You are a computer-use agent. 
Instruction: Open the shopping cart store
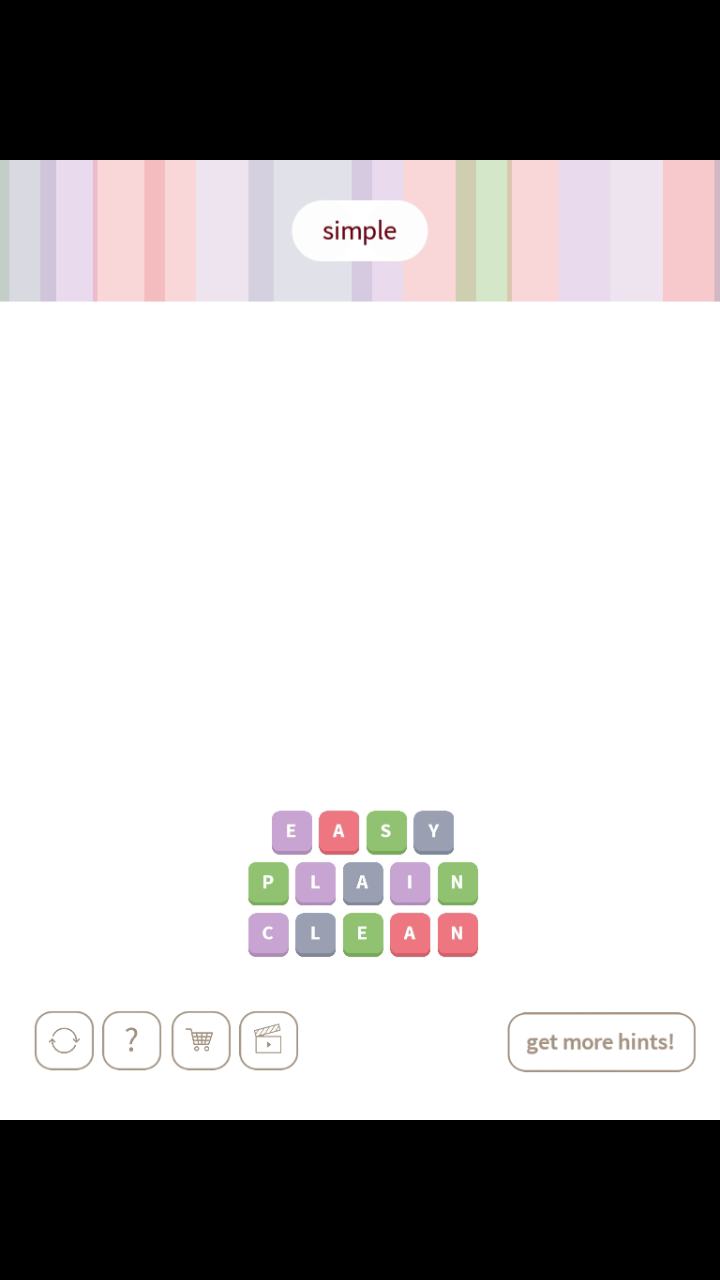click(x=200, y=1041)
